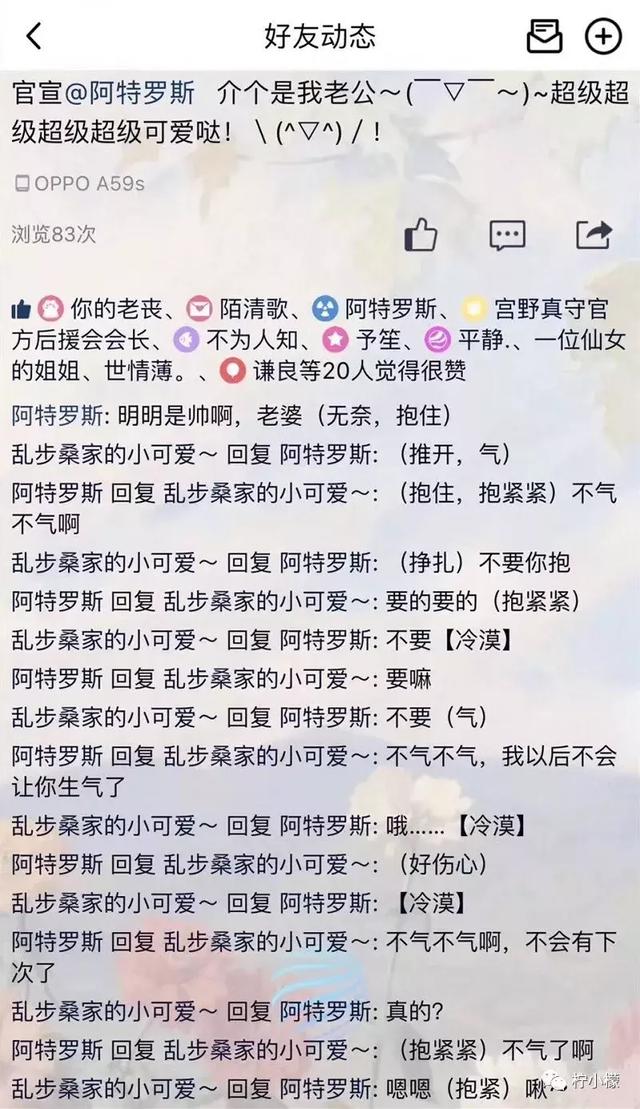Tap the plus icon to create post
The image size is (640, 1109).
[x=603, y=37]
